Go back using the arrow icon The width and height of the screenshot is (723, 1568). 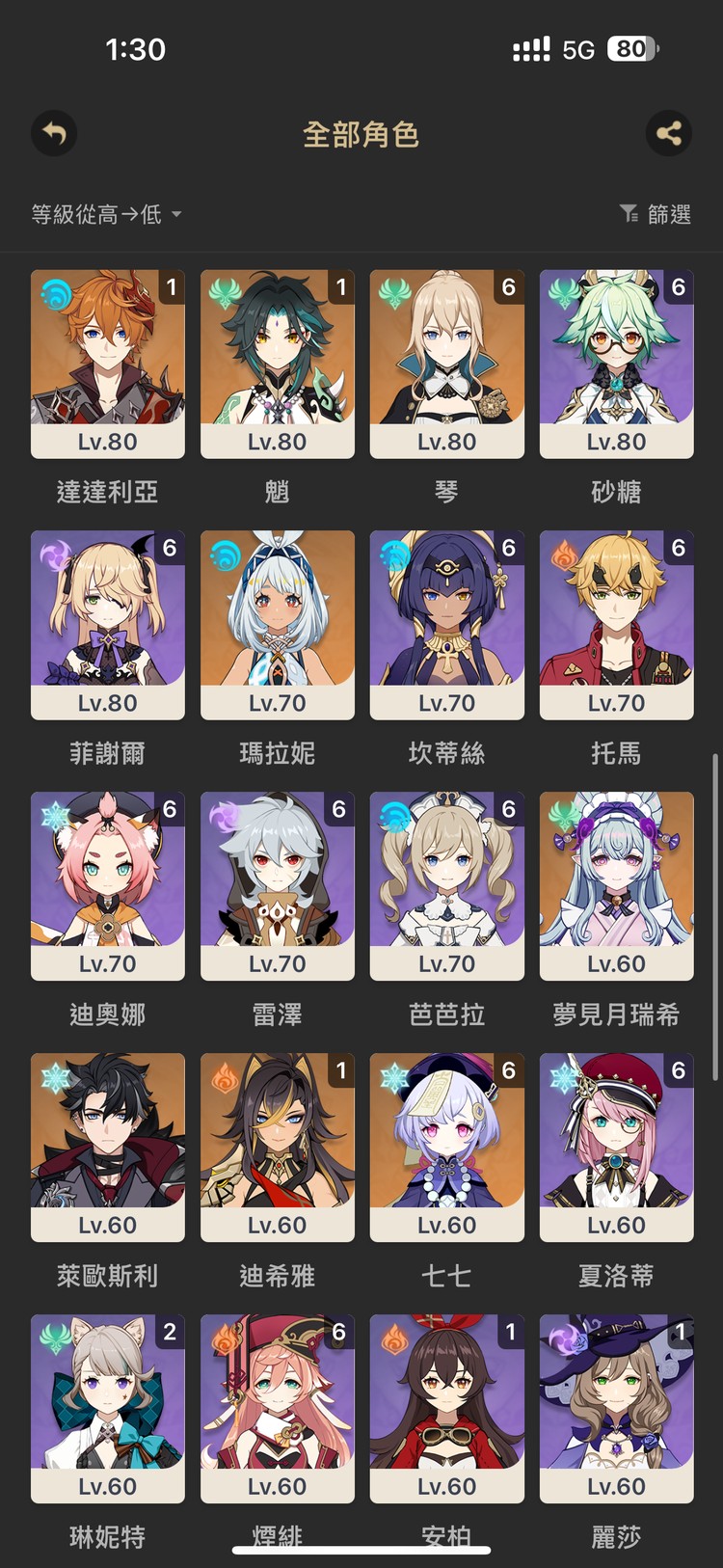54,133
